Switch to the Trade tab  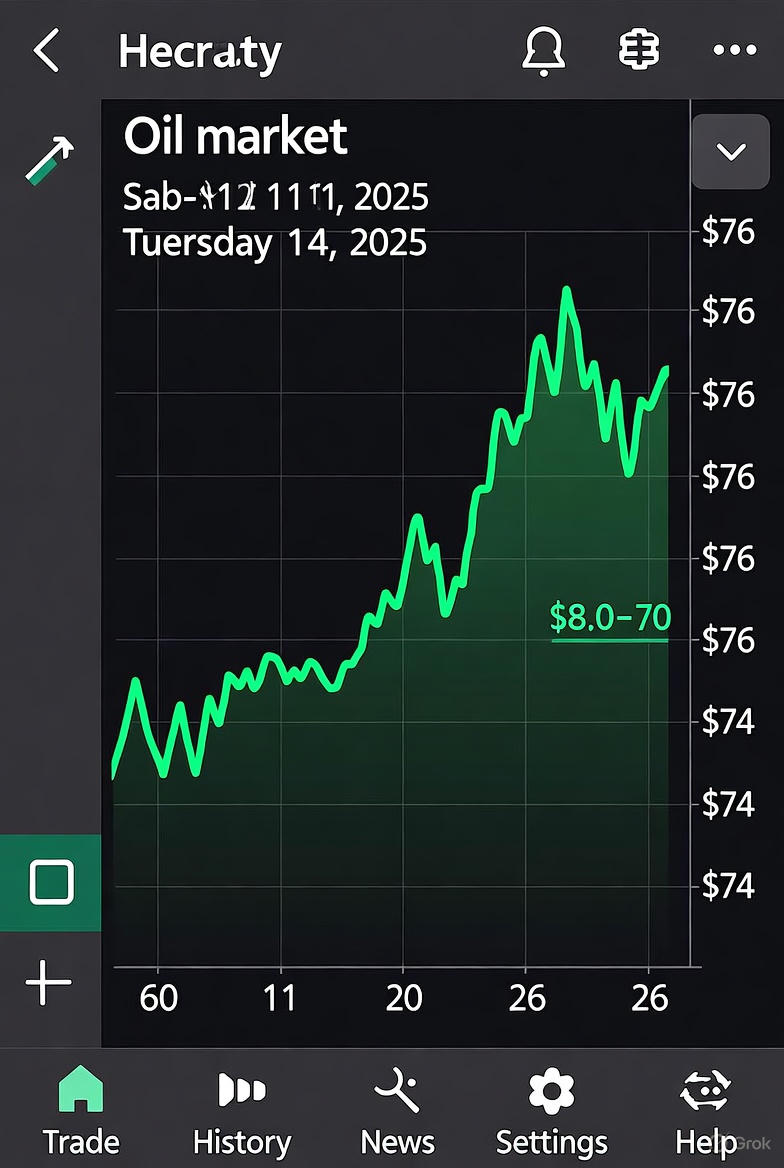coord(80,1111)
